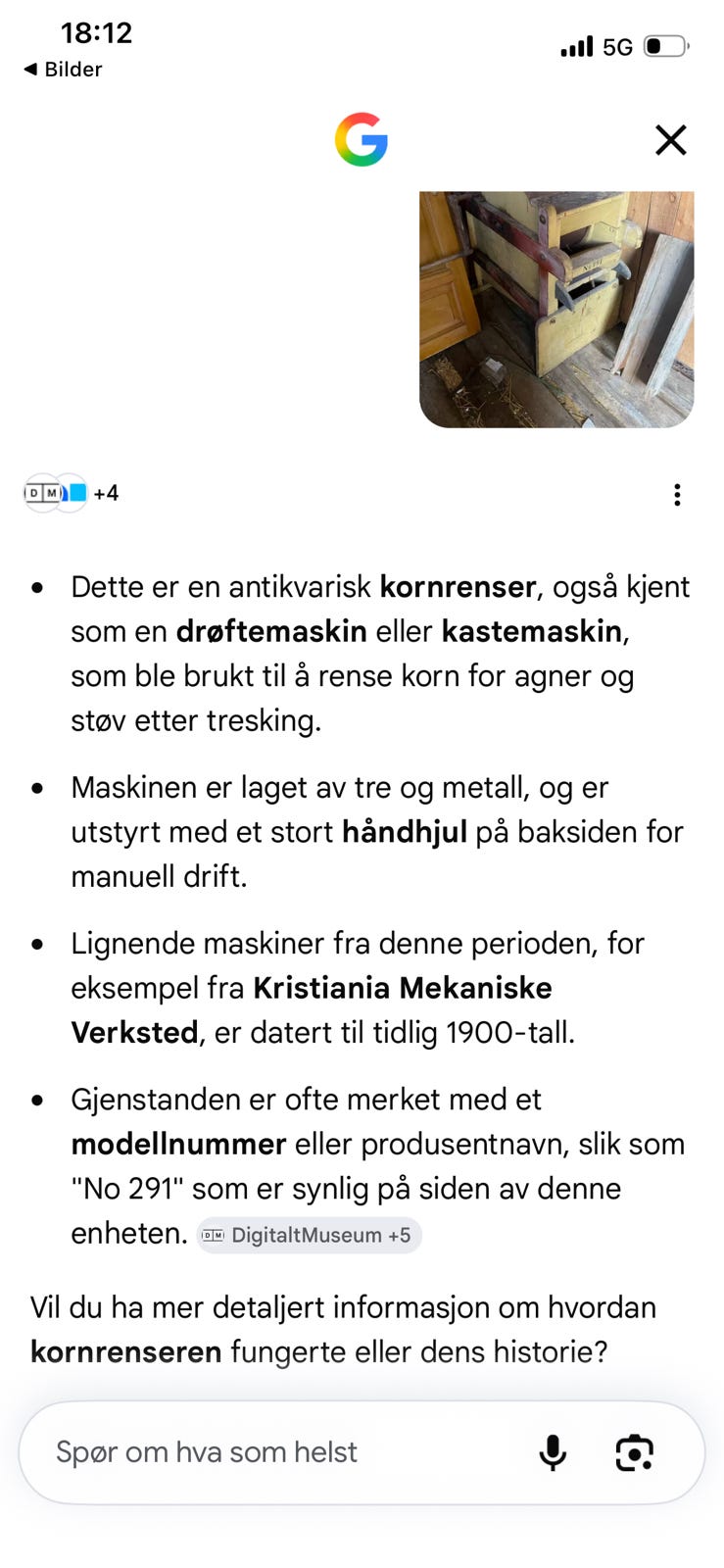The height and width of the screenshot is (1568, 724).
Task: Start voice input with the microphone
Action: (x=553, y=1452)
